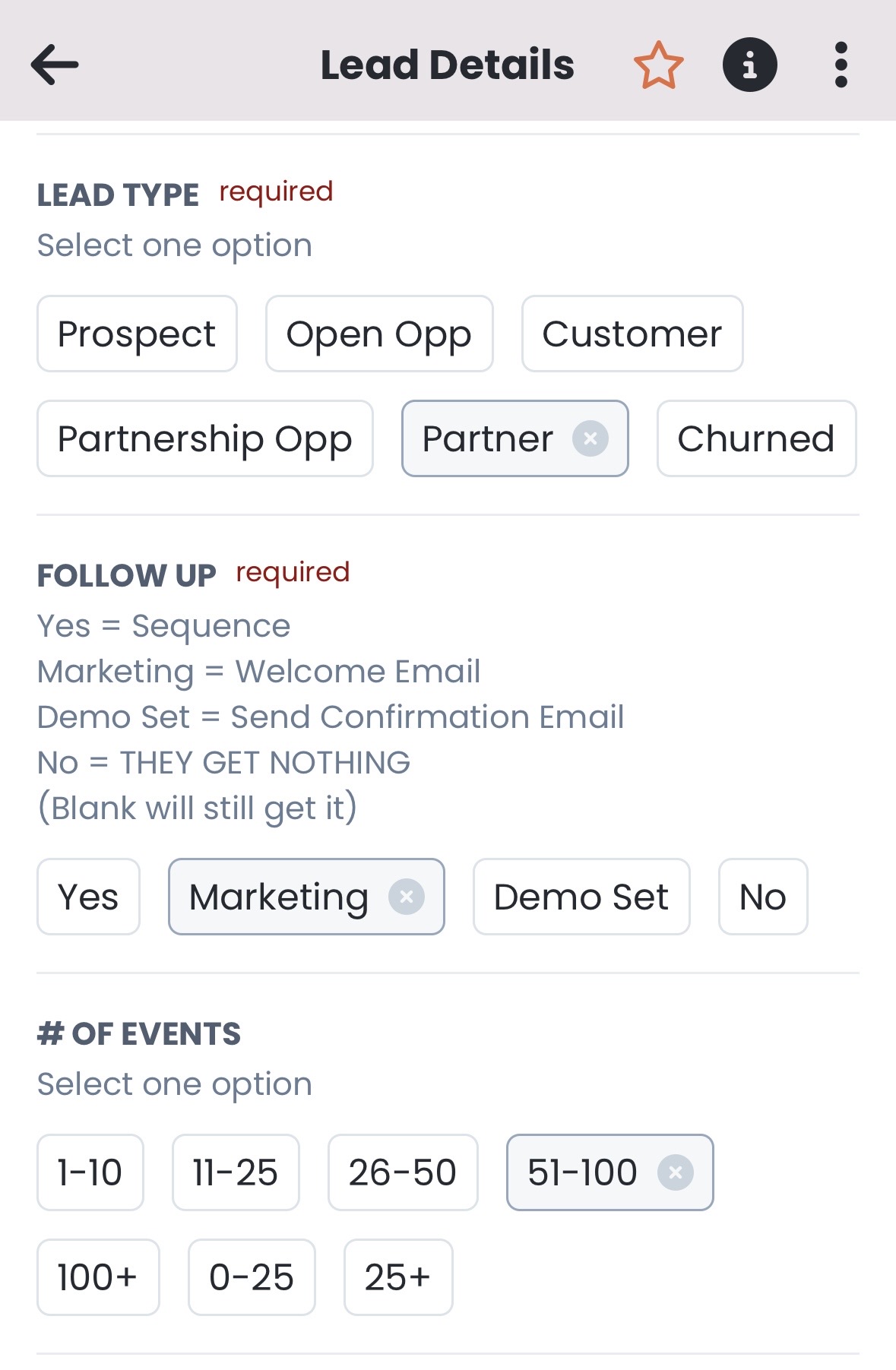Screen dimensions: 896x1370
Task: Select the 100+ events chip
Action: tap(98, 1278)
